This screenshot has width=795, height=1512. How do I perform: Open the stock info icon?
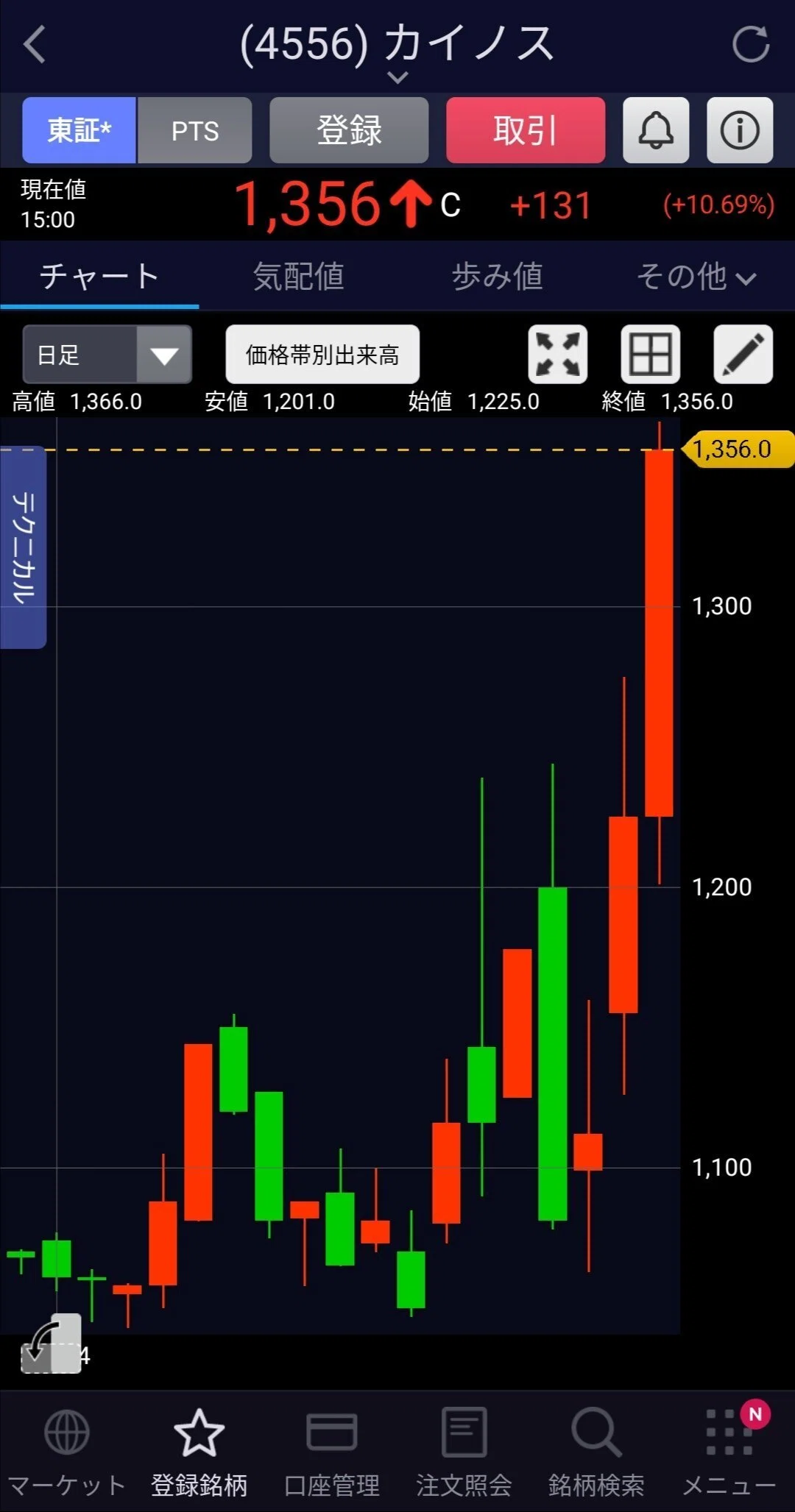(x=740, y=130)
